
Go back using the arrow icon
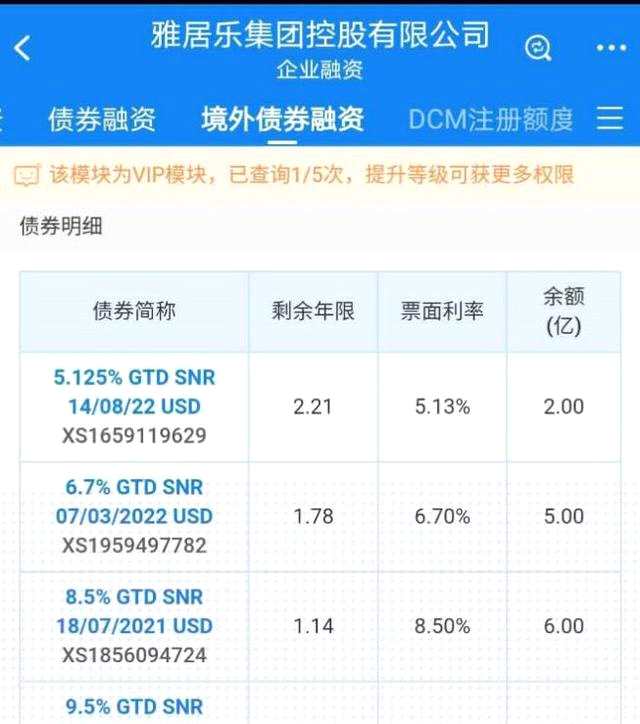(23, 47)
